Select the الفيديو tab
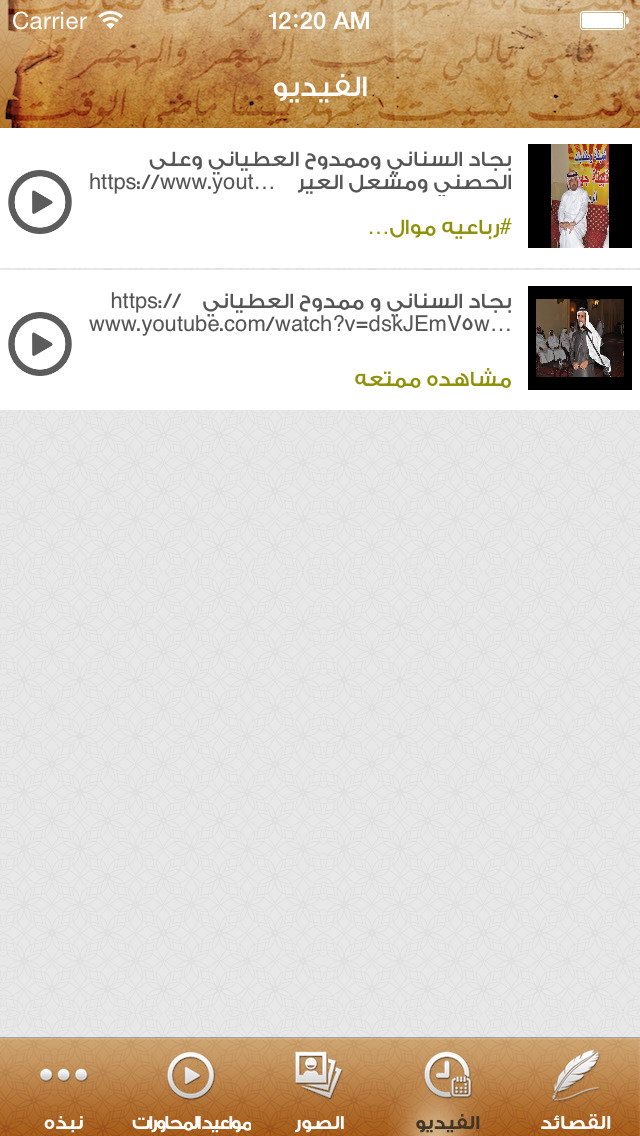 coord(448,1087)
